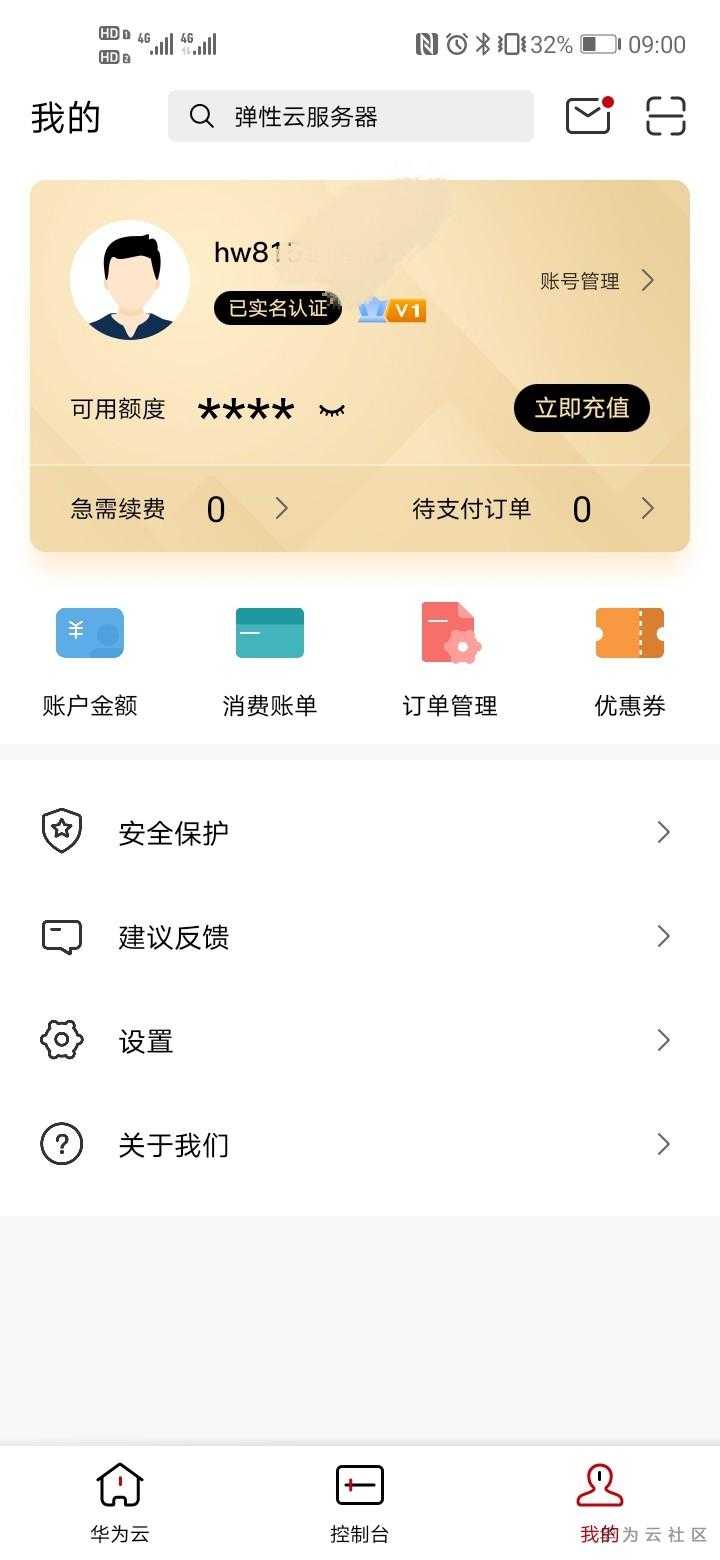The image size is (720, 1560).
Task: Click the 设置 gear icon
Action: click(x=62, y=1039)
